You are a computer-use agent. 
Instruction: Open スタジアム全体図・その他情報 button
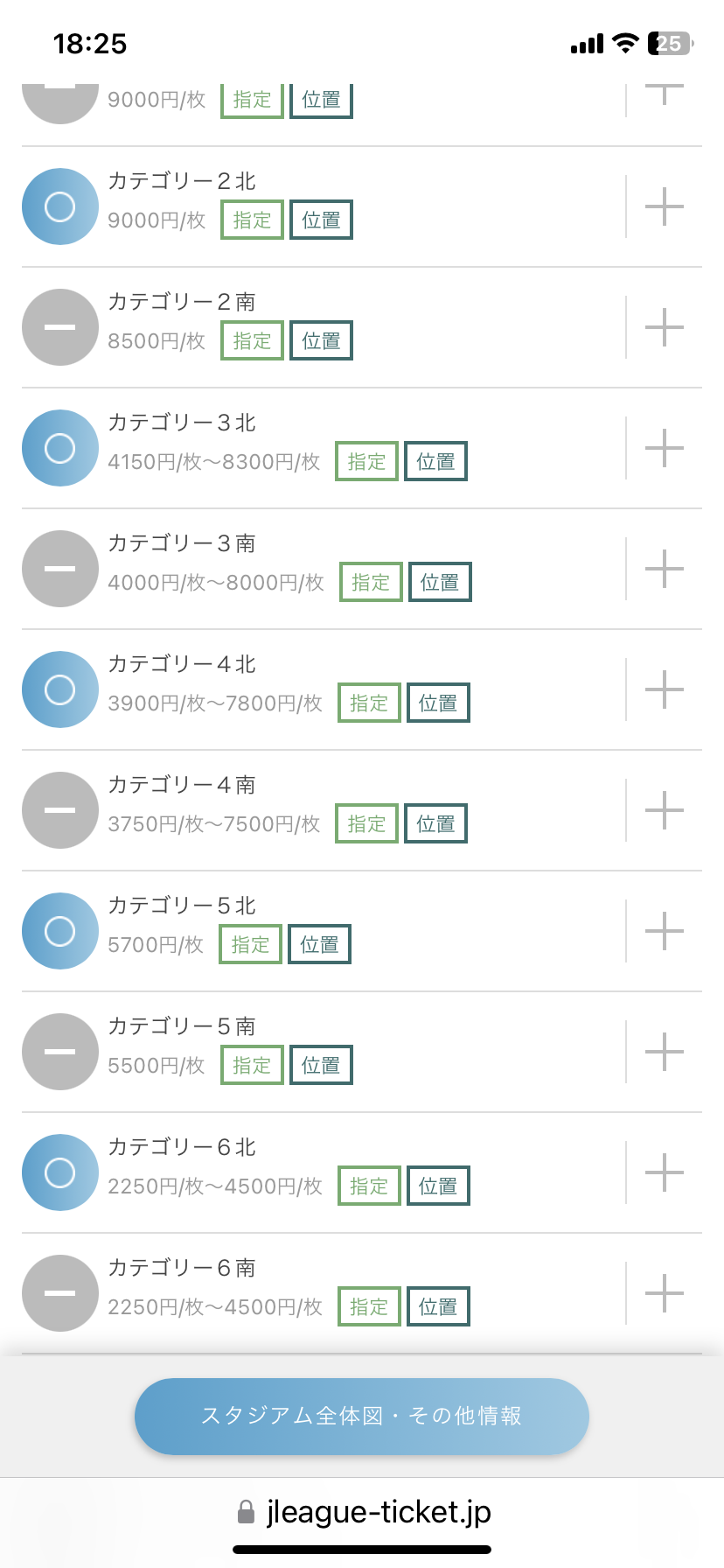click(x=362, y=1416)
